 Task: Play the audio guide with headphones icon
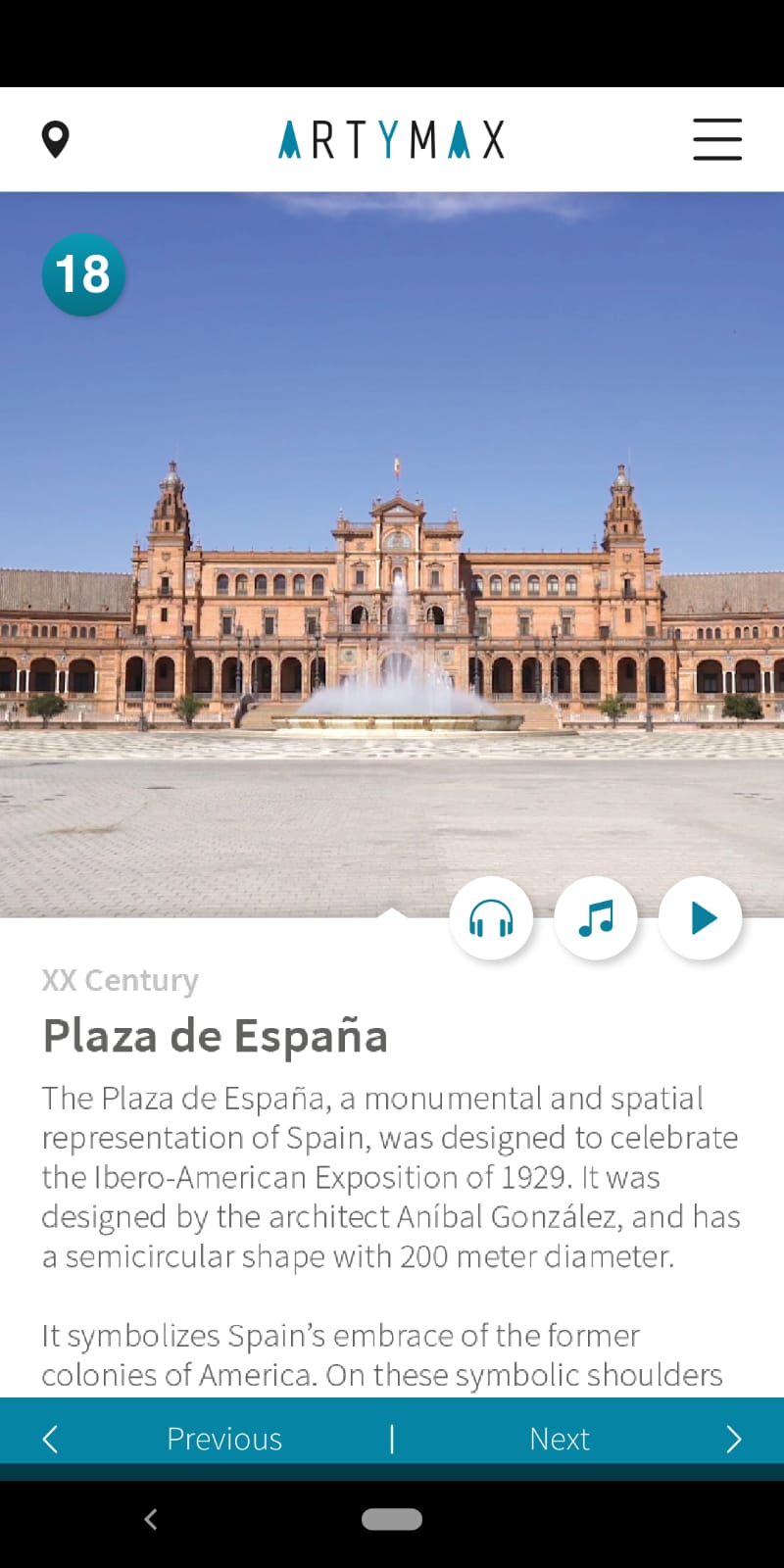(491, 918)
